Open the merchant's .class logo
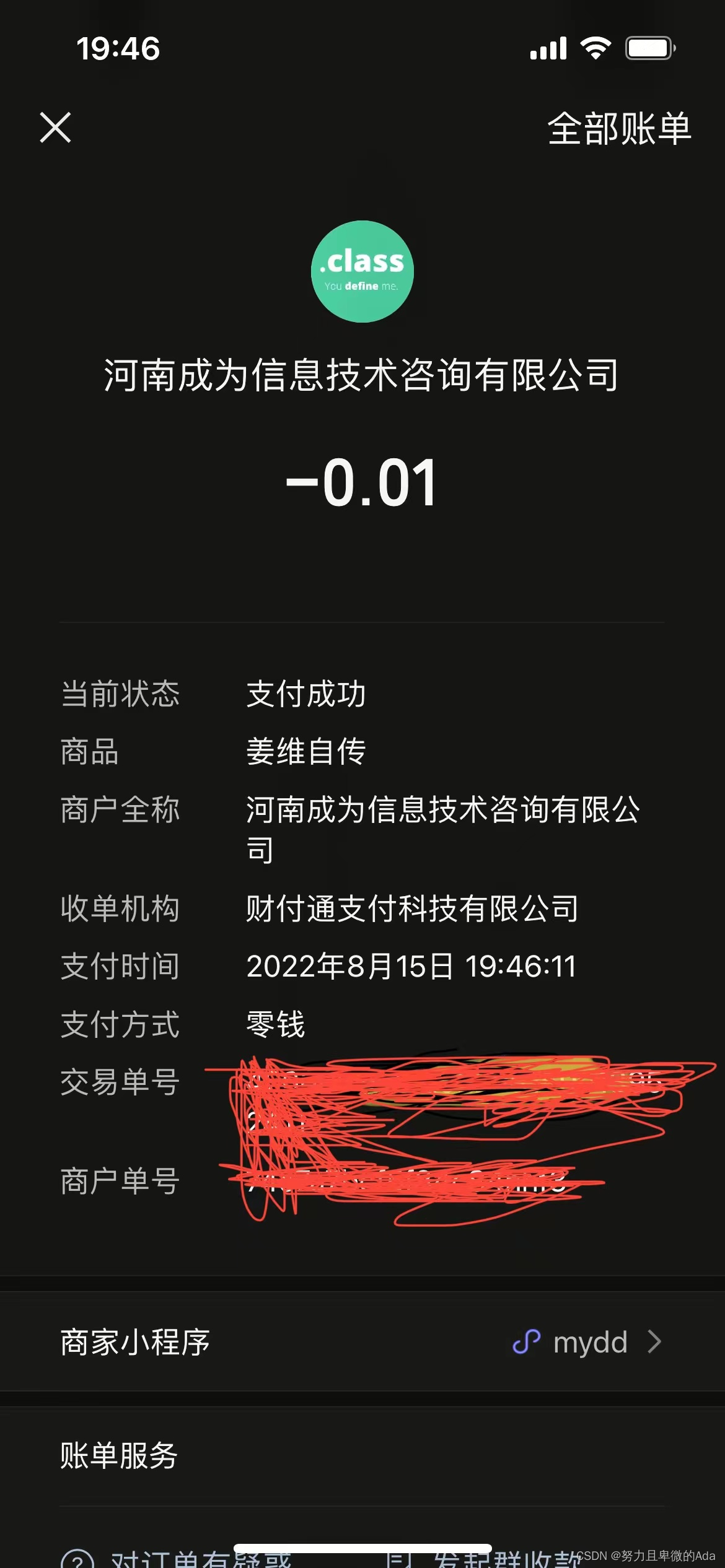This screenshot has height=1568, width=725. (362, 271)
